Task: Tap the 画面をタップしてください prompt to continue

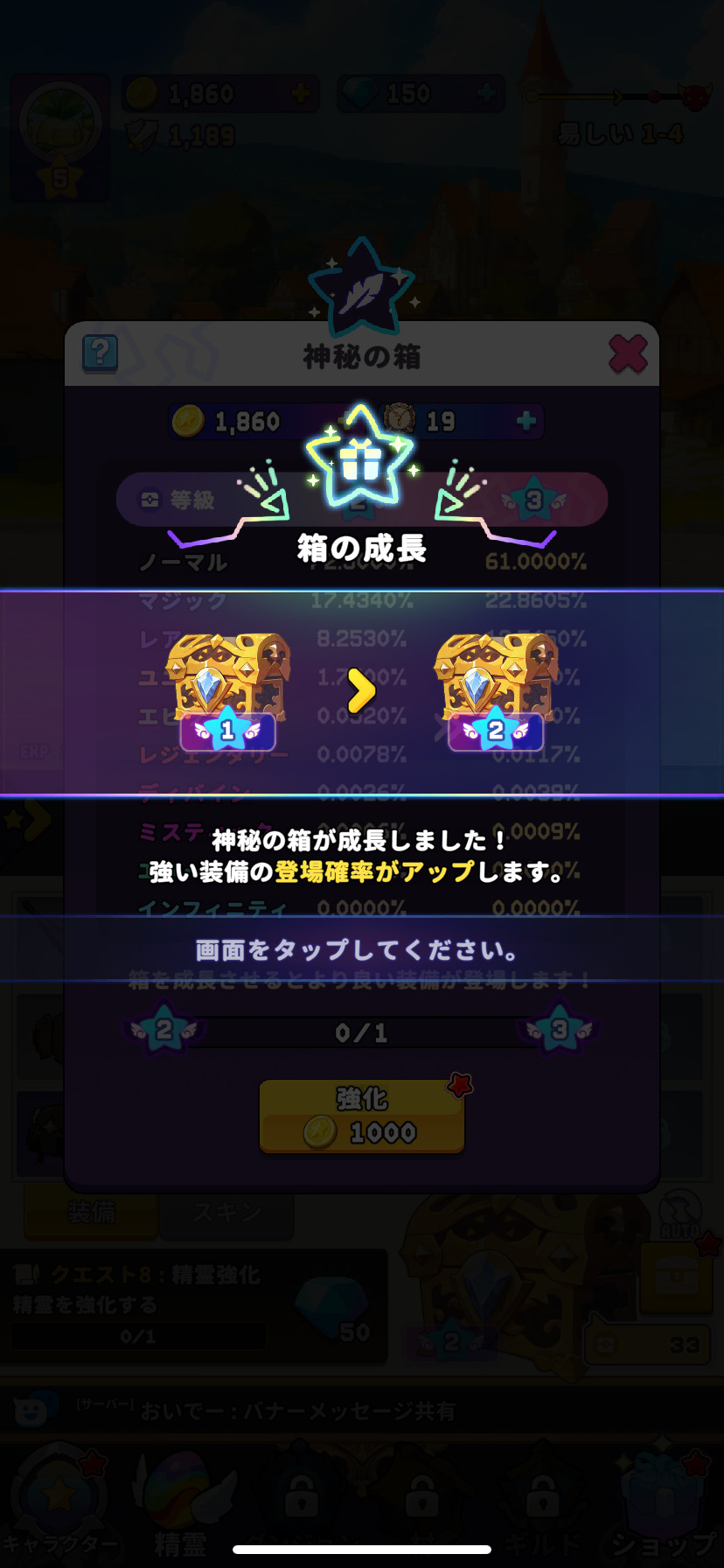Action: [x=357, y=950]
